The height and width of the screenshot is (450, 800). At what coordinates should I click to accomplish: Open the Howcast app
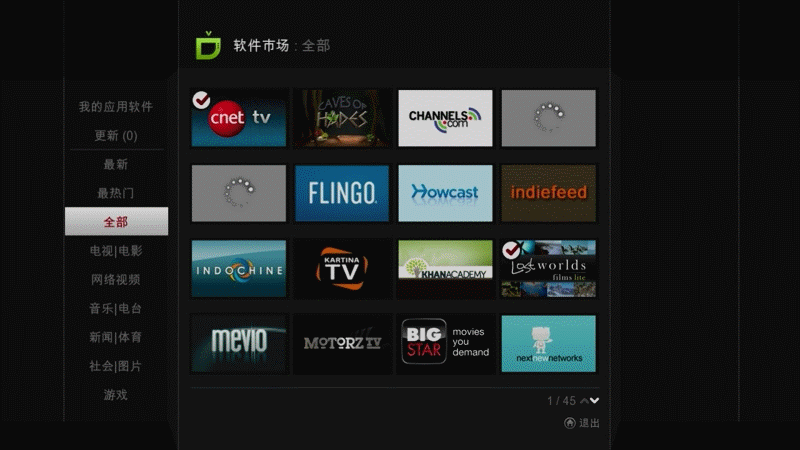(445, 193)
